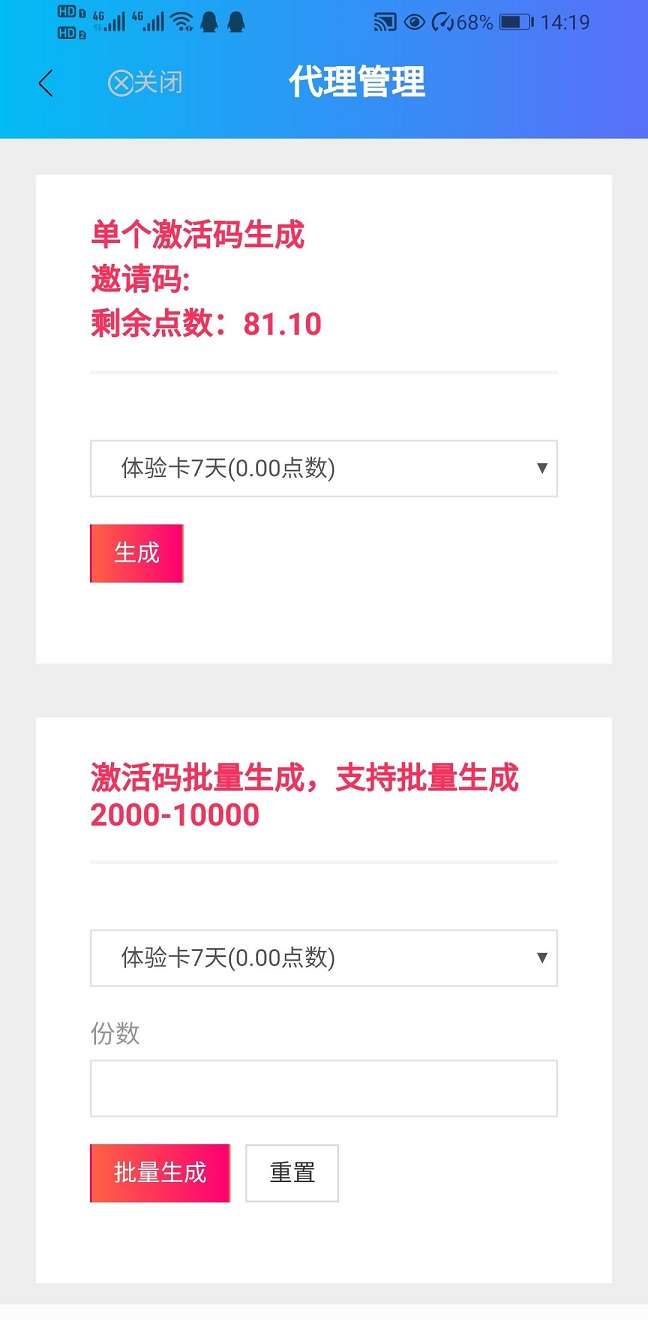Tap the 生成 button
This screenshot has width=648, height=1320.
click(137, 553)
